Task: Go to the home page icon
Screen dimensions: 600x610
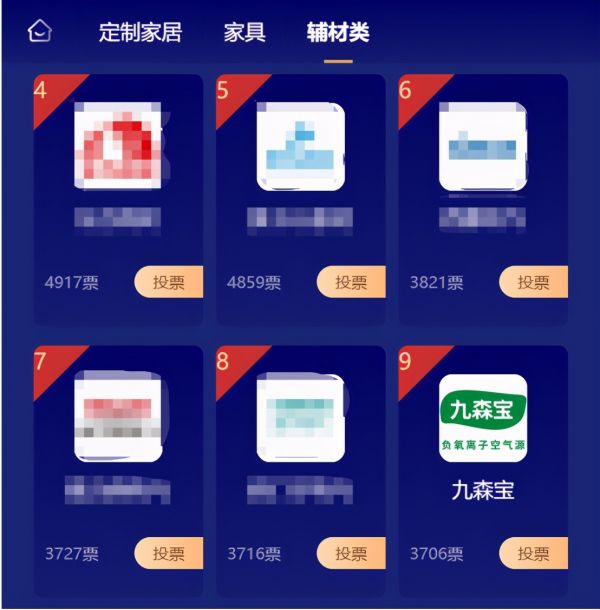Action: coord(39,31)
